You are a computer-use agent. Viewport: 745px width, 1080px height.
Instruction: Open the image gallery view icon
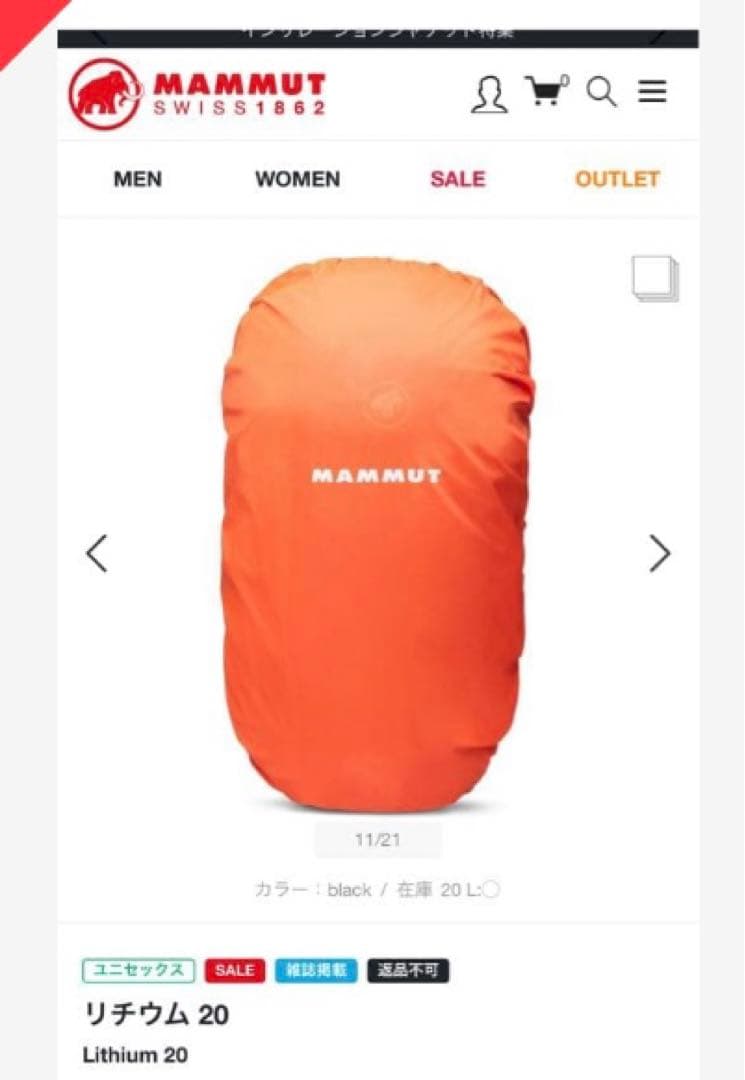655,279
